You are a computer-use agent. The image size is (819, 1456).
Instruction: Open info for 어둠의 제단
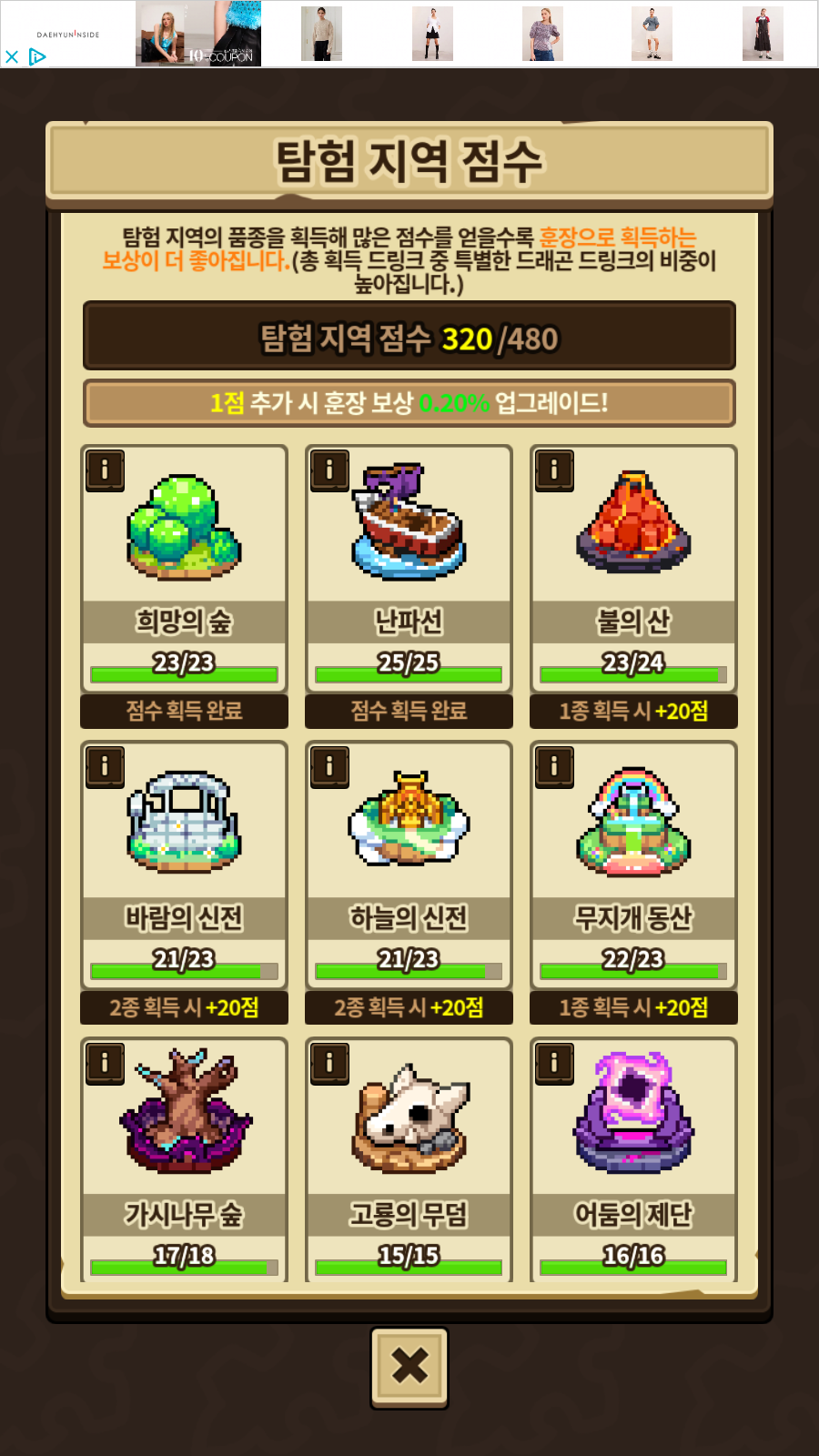554,1063
